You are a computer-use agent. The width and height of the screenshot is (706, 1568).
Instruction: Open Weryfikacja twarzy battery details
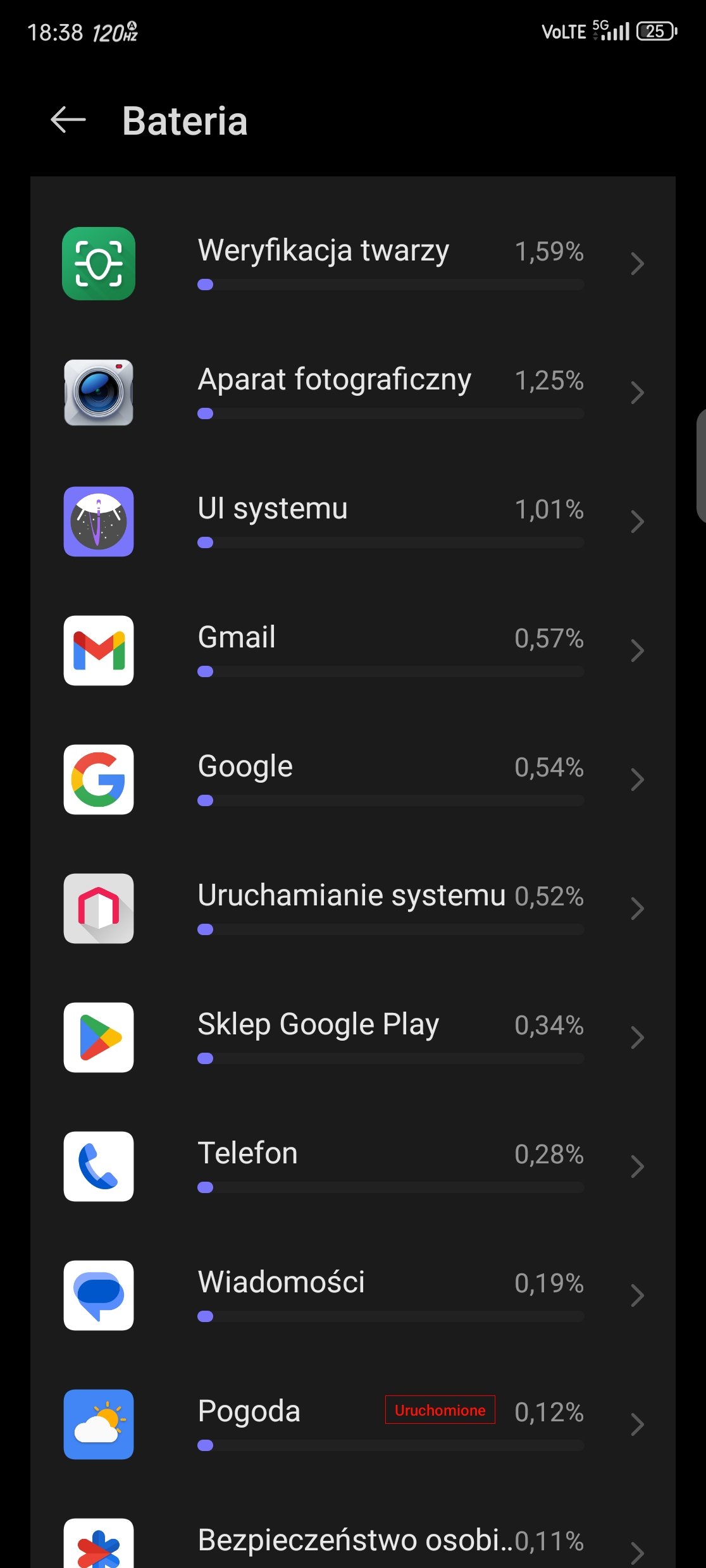(353, 263)
